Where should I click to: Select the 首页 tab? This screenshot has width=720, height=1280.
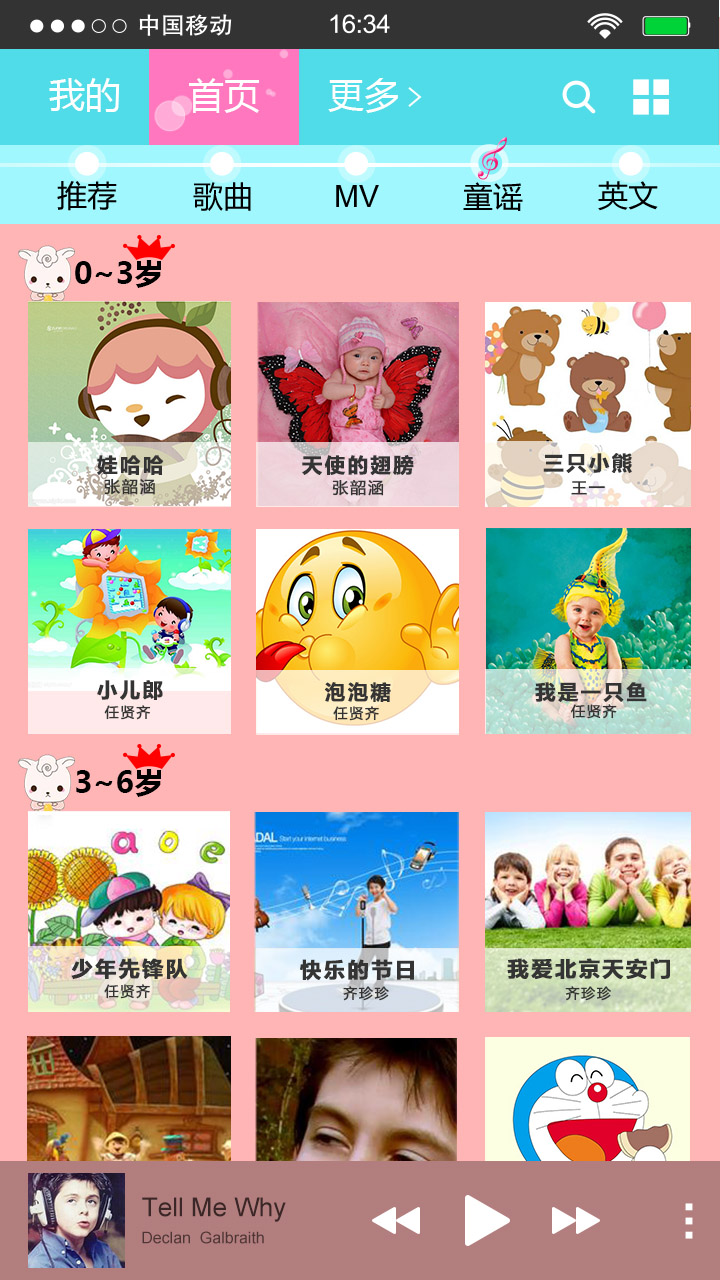(x=224, y=97)
